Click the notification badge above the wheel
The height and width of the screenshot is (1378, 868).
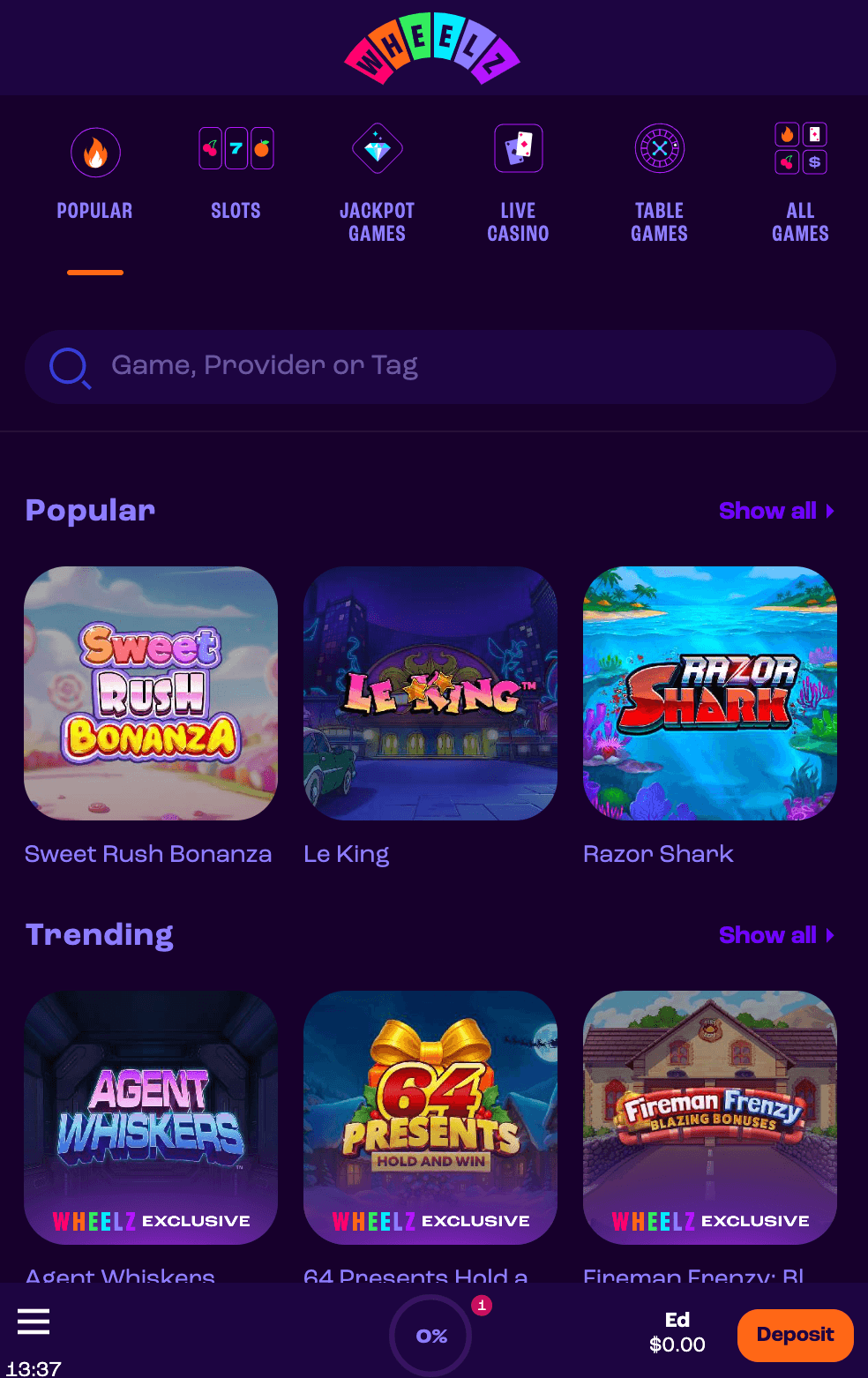(482, 1307)
